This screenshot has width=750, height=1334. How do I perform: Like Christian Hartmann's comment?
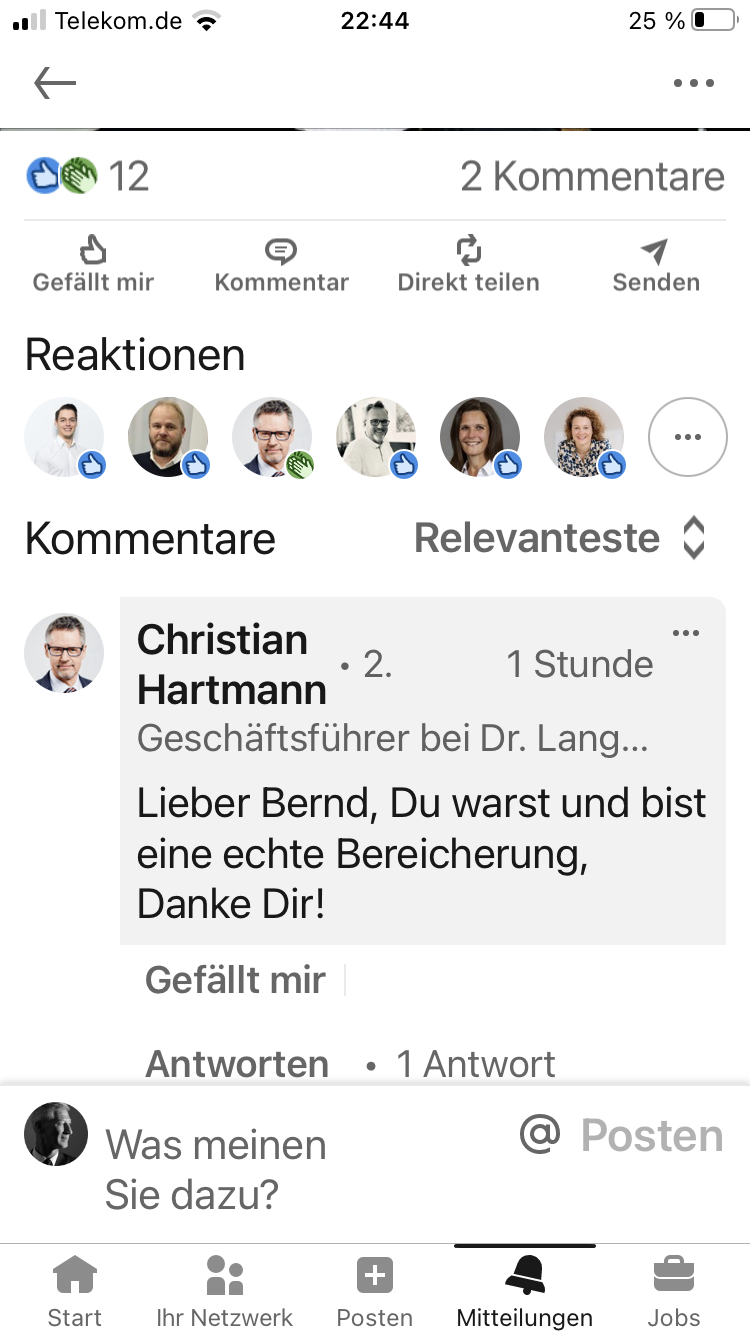tap(236, 980)
